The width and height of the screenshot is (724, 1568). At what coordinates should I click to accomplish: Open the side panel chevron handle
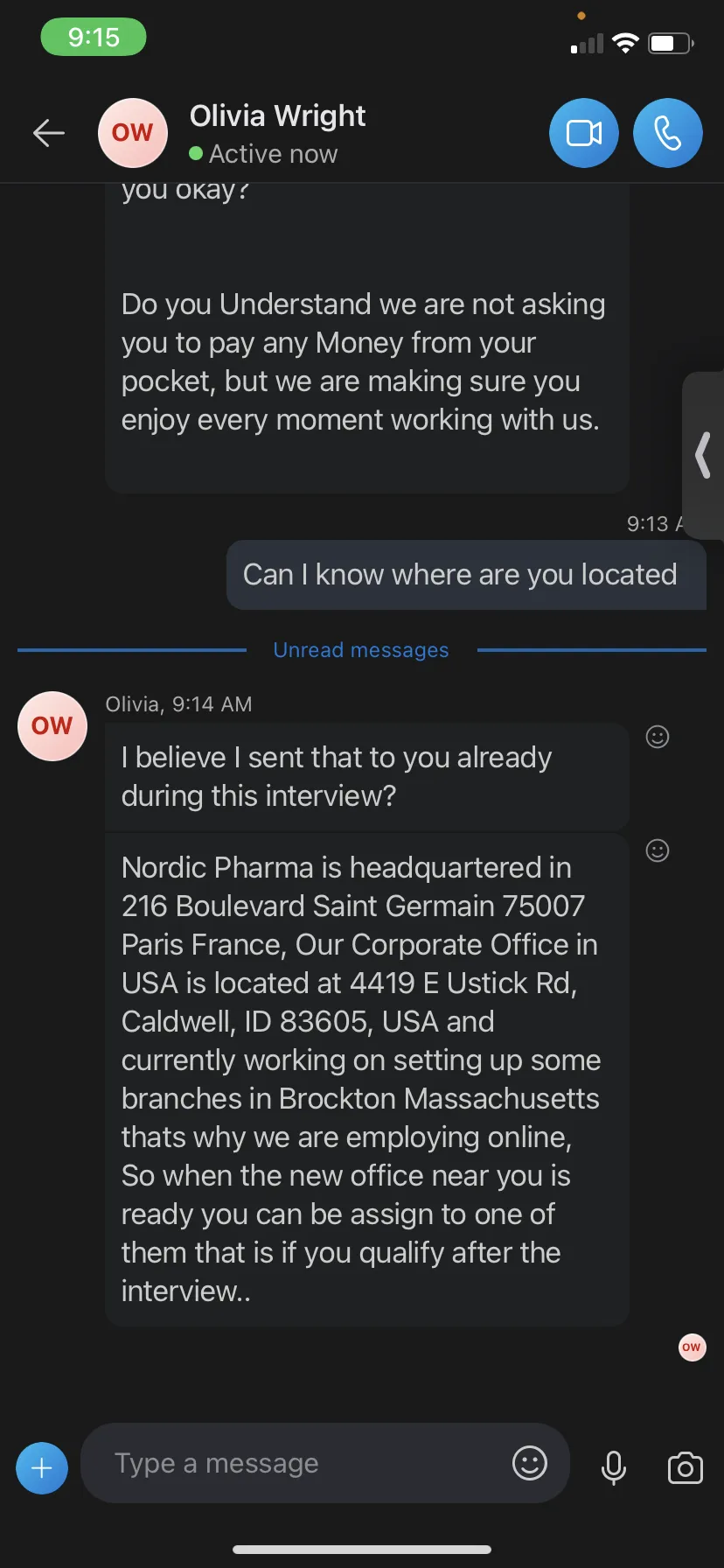[x=703, y=455]
